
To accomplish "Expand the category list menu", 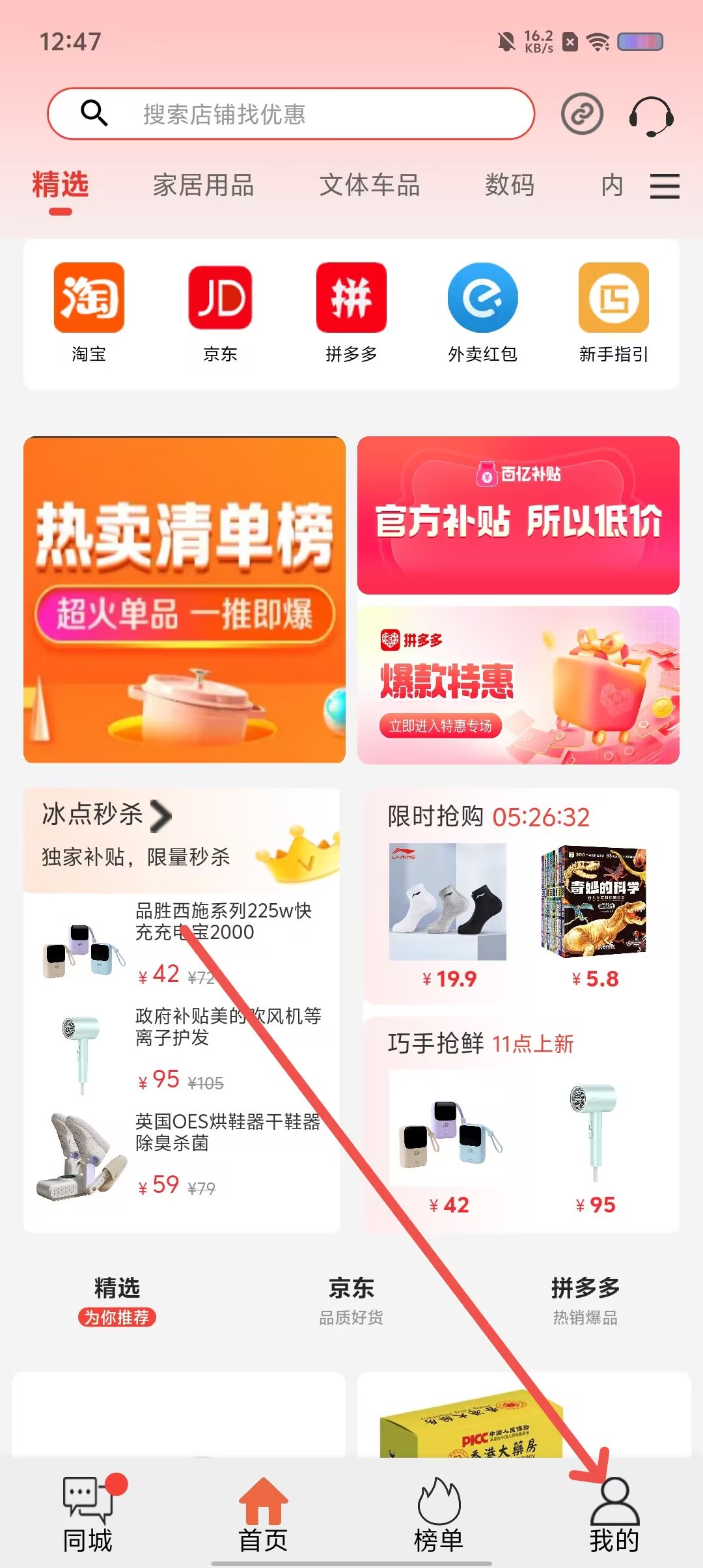I will 665,186.
